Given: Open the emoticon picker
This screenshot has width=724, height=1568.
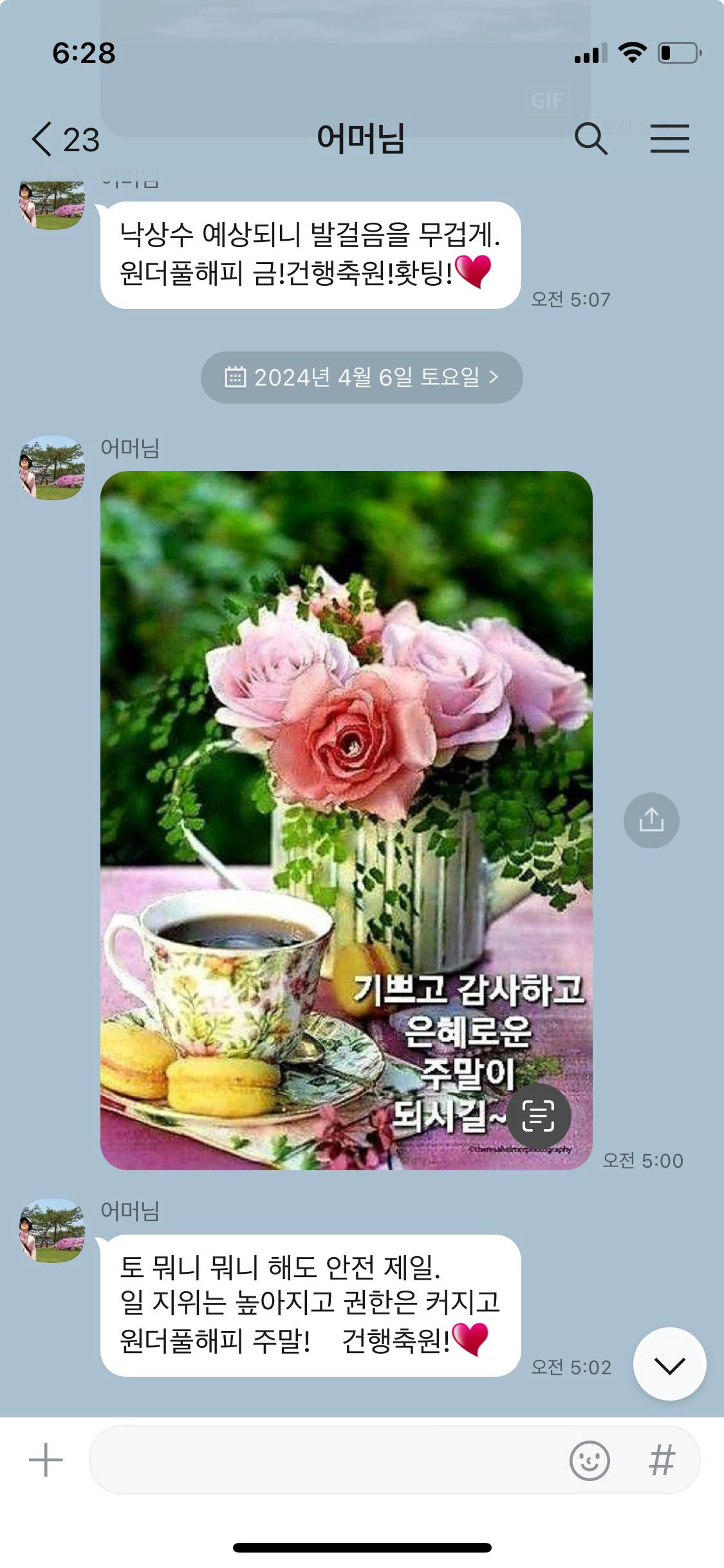Looking at the screenshot, I should (x=589, y=1460).
